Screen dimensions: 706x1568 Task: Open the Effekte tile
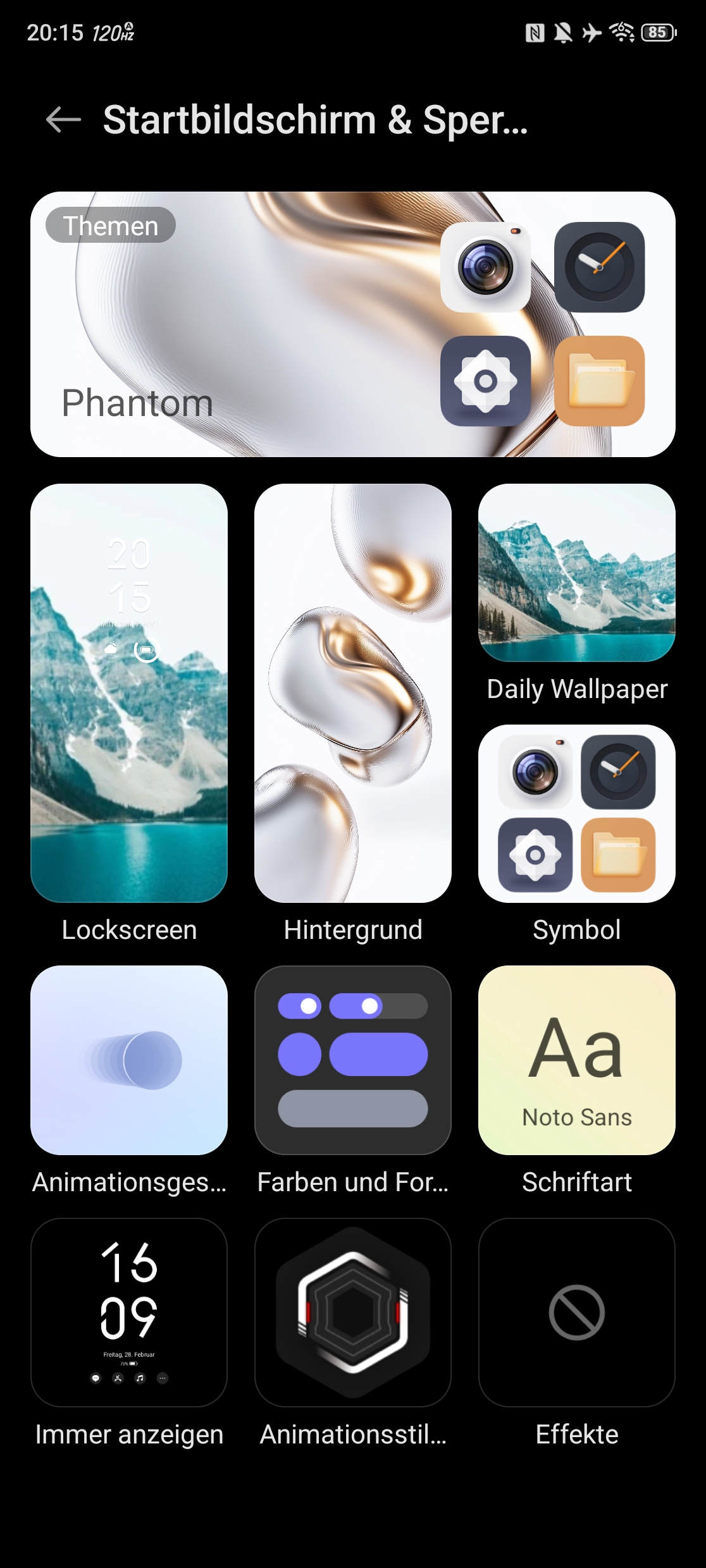[577, 1313]
